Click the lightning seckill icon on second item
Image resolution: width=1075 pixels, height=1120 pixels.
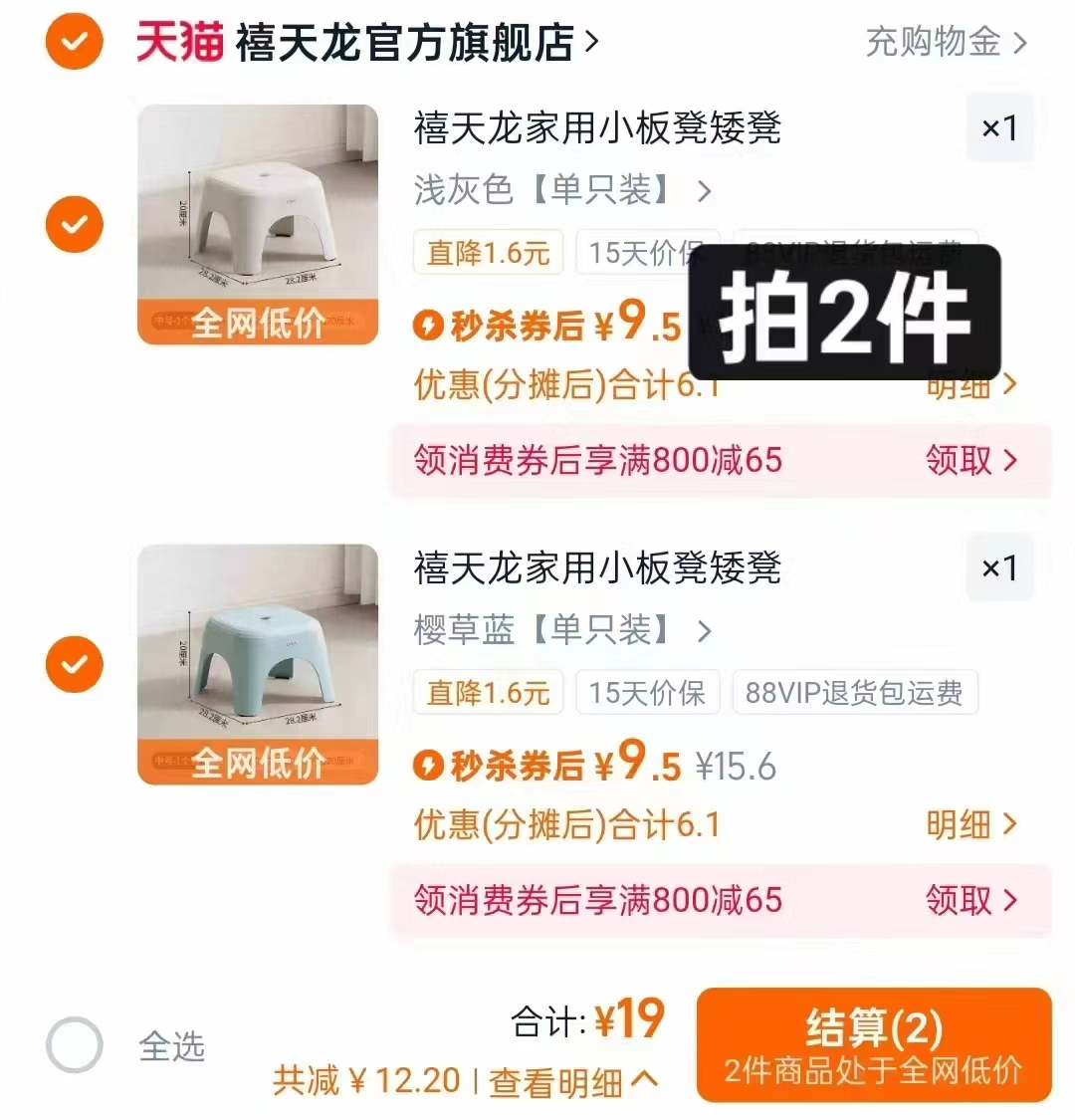(428, 765)
